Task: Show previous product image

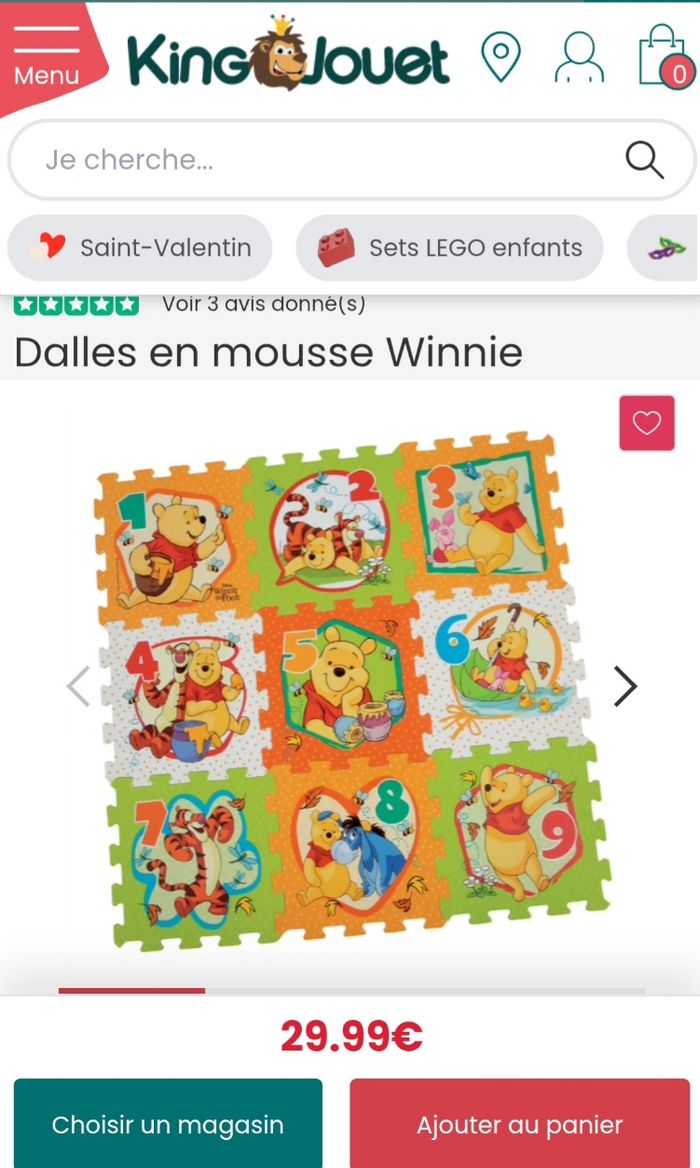Action: pyautogui.click(x=77, y=686)
